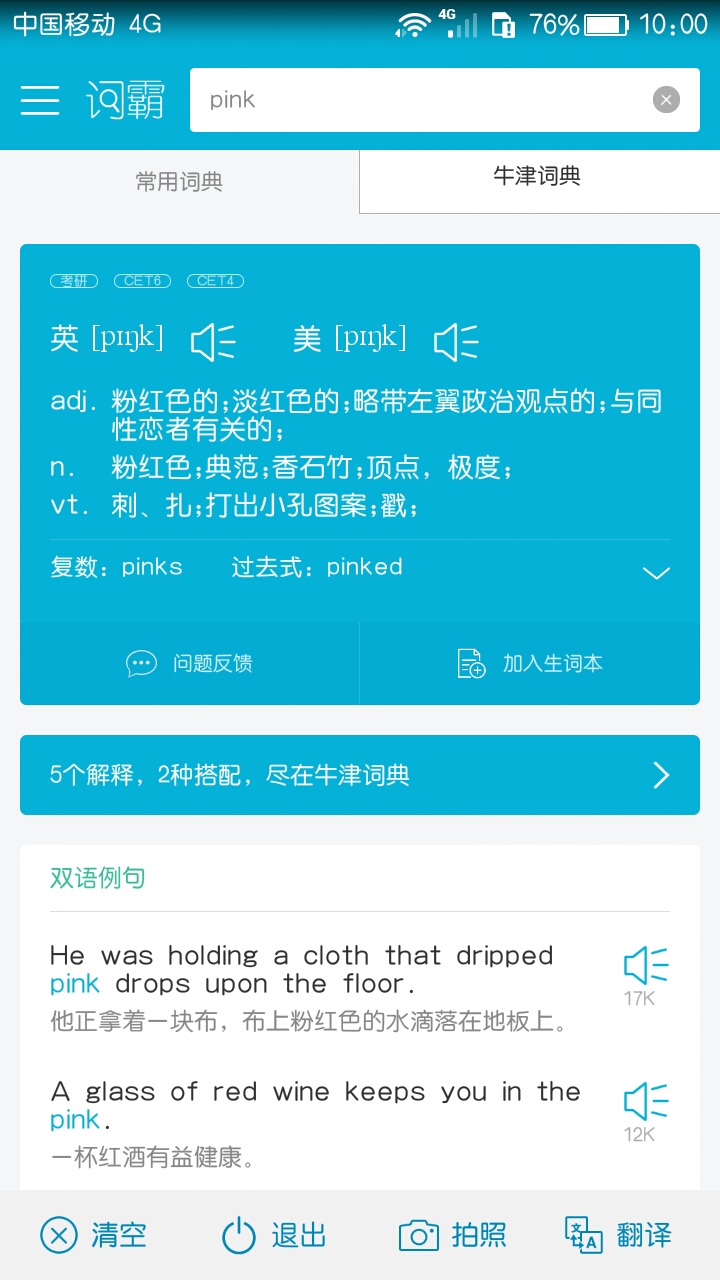Expand word forms with the down chevron
The height and width of the screenshot is (1280, 720).
click(656, 573)
